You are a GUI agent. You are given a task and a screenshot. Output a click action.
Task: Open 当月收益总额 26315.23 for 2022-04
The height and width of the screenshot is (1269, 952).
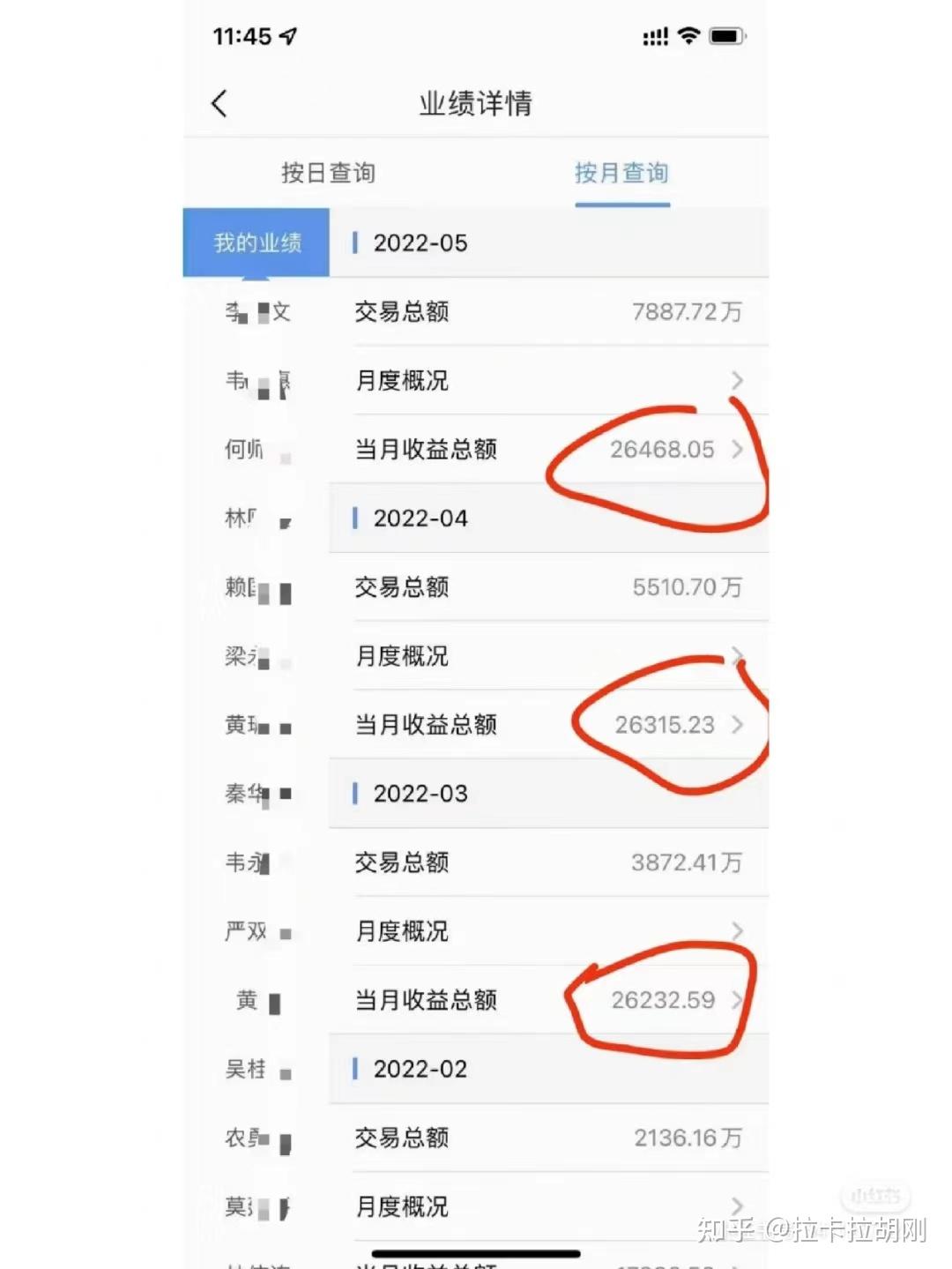[x=548, y=725]
